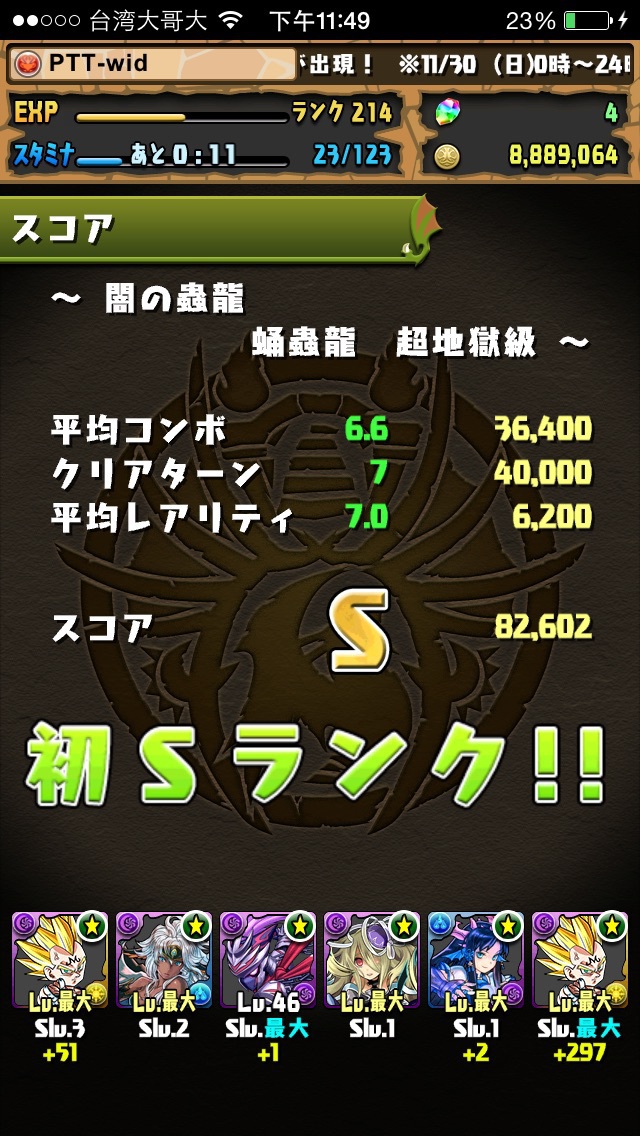Select the leader monster with +51
640x1136 pixels.
58,958
